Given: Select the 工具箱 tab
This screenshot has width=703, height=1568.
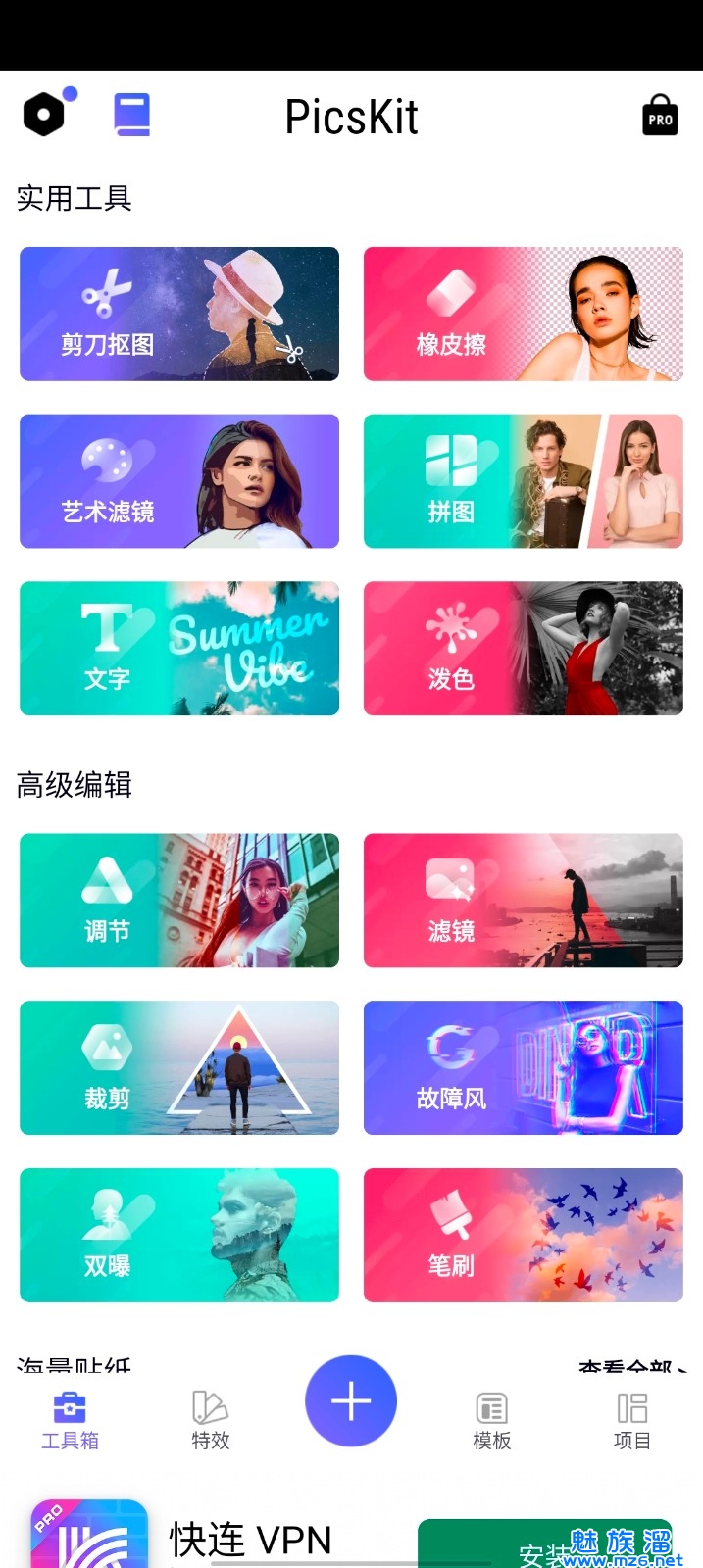Looking at the screenshot, I should (x=70, y=1420).
